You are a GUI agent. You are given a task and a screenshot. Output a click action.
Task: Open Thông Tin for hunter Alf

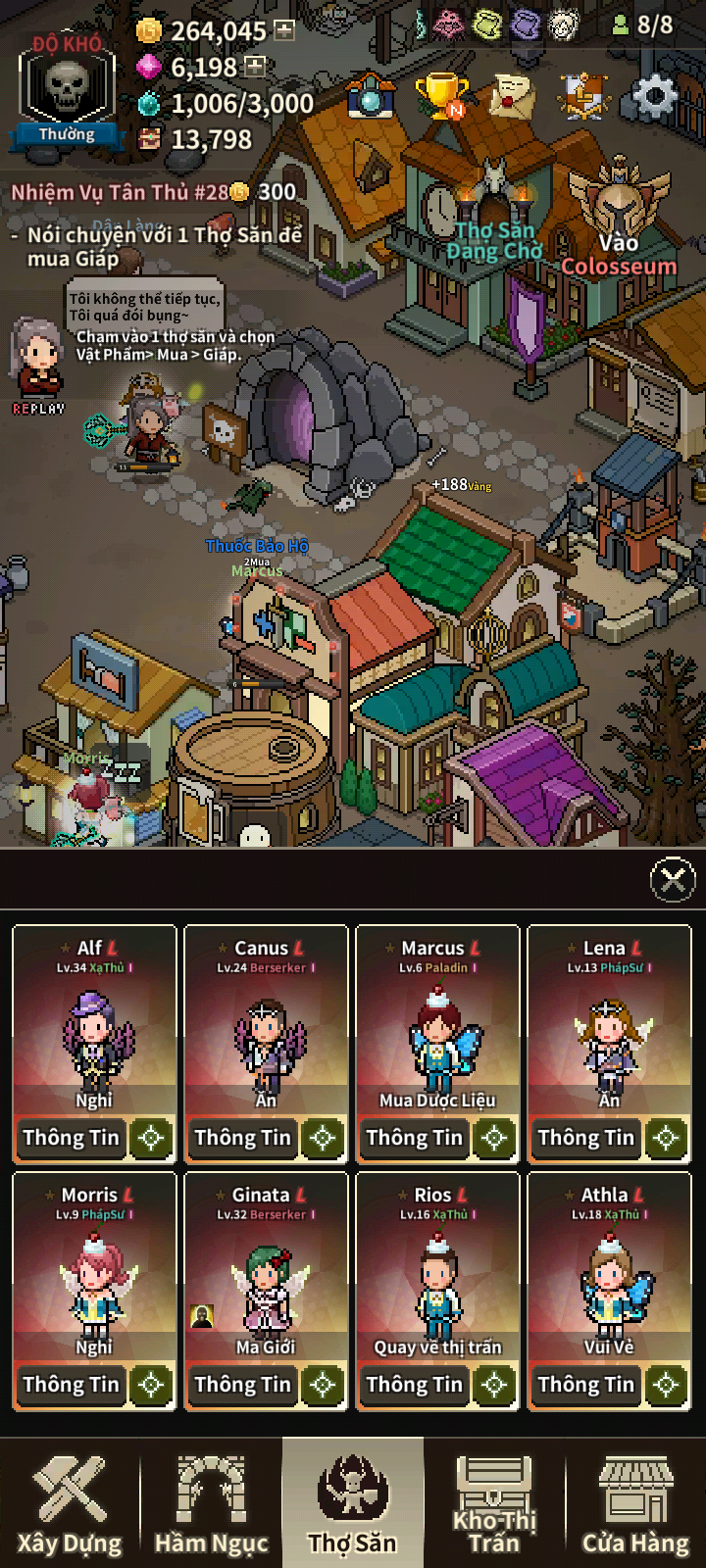[71, 1138]
